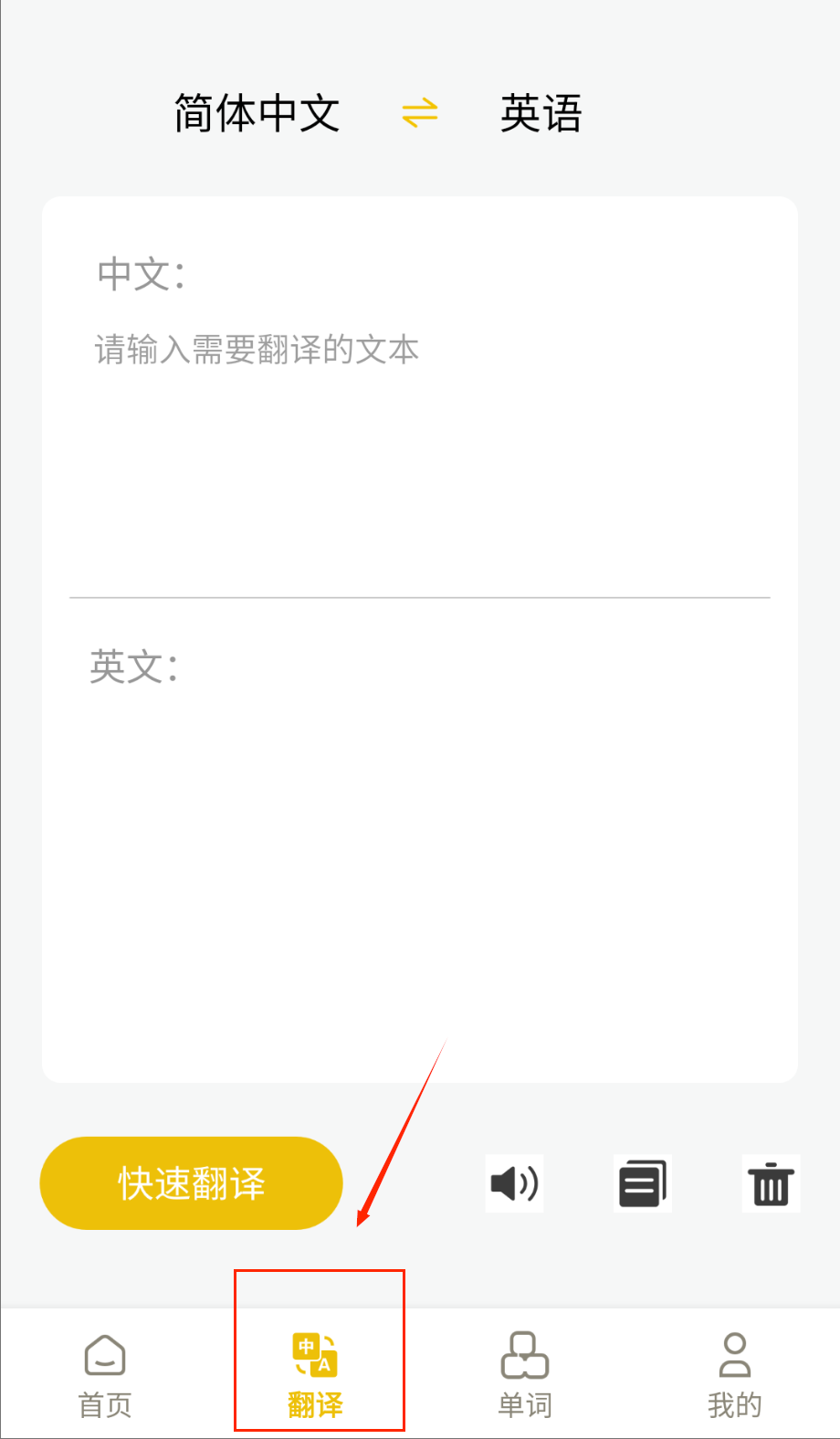840x1439 pixels.
Task: Choose 简体中文 as the source language
Action: (257, 114)
